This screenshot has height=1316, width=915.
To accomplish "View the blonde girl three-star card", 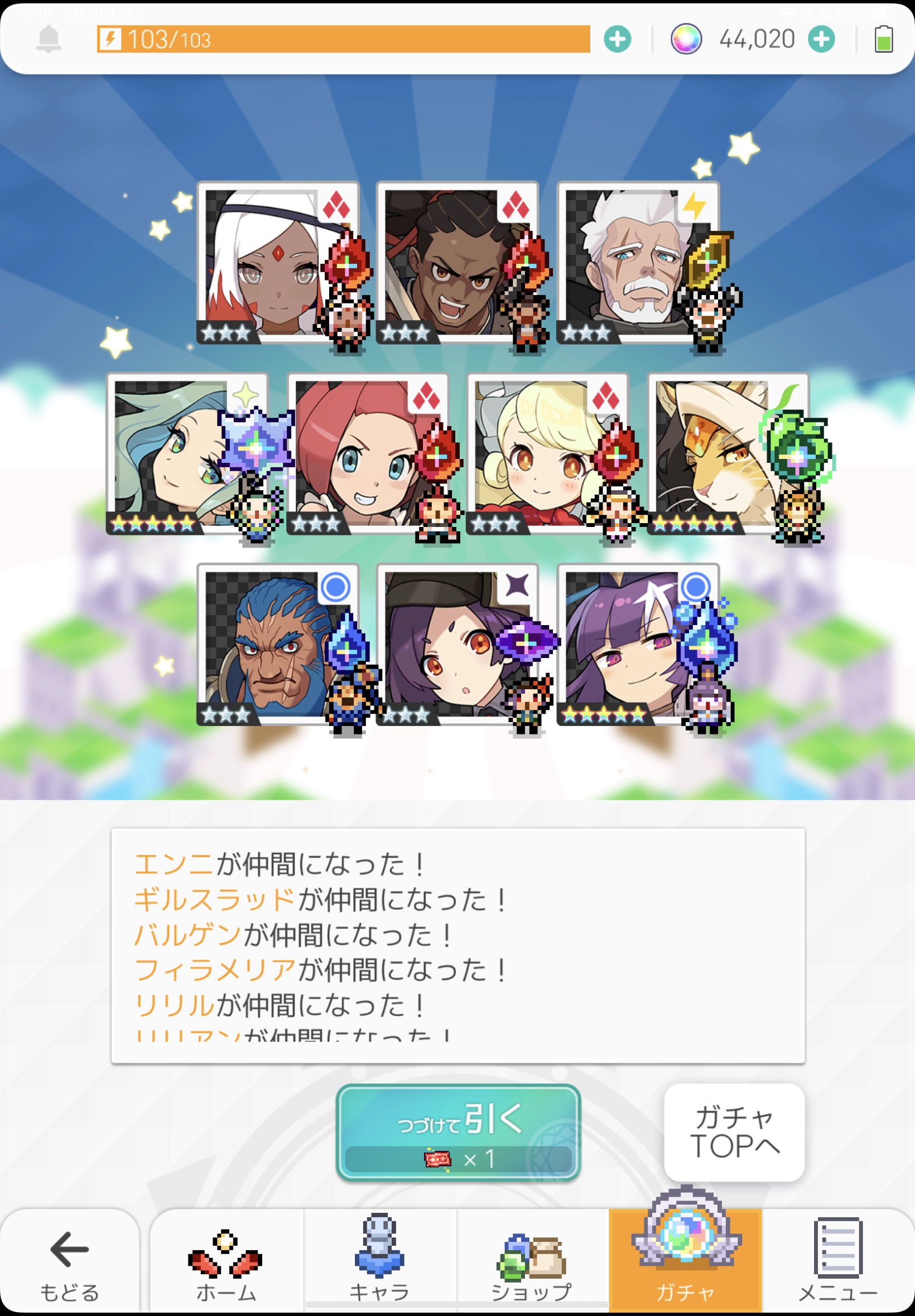I will pos(539,454).
